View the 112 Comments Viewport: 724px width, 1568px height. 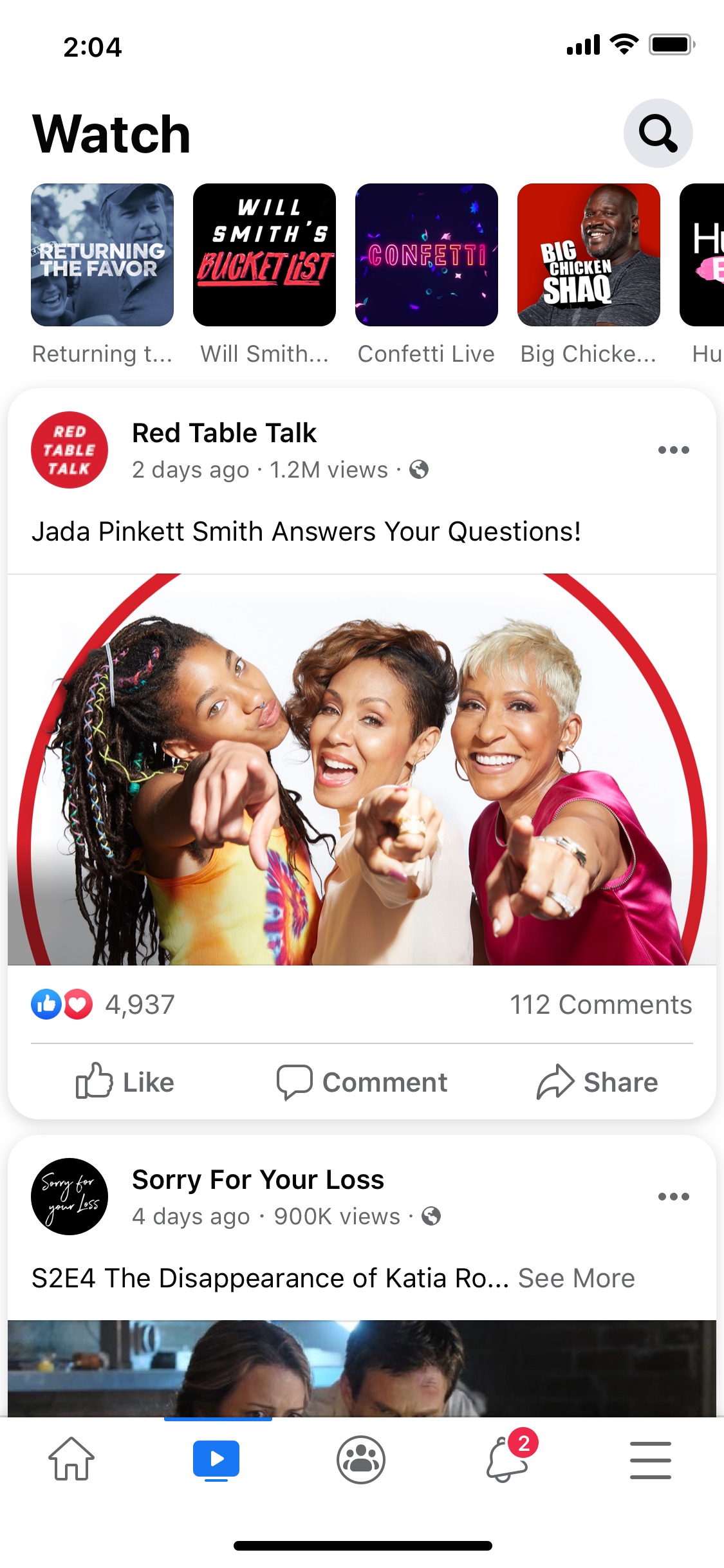coord(600,1005)
